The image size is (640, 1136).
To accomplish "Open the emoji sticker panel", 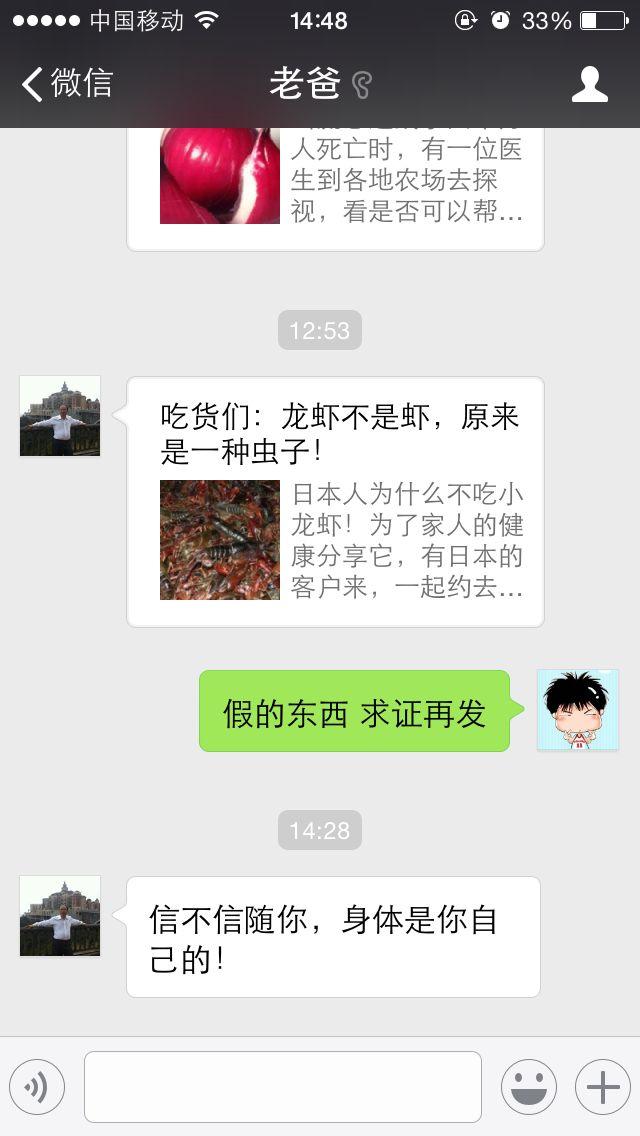I will tap(529, 1087).
